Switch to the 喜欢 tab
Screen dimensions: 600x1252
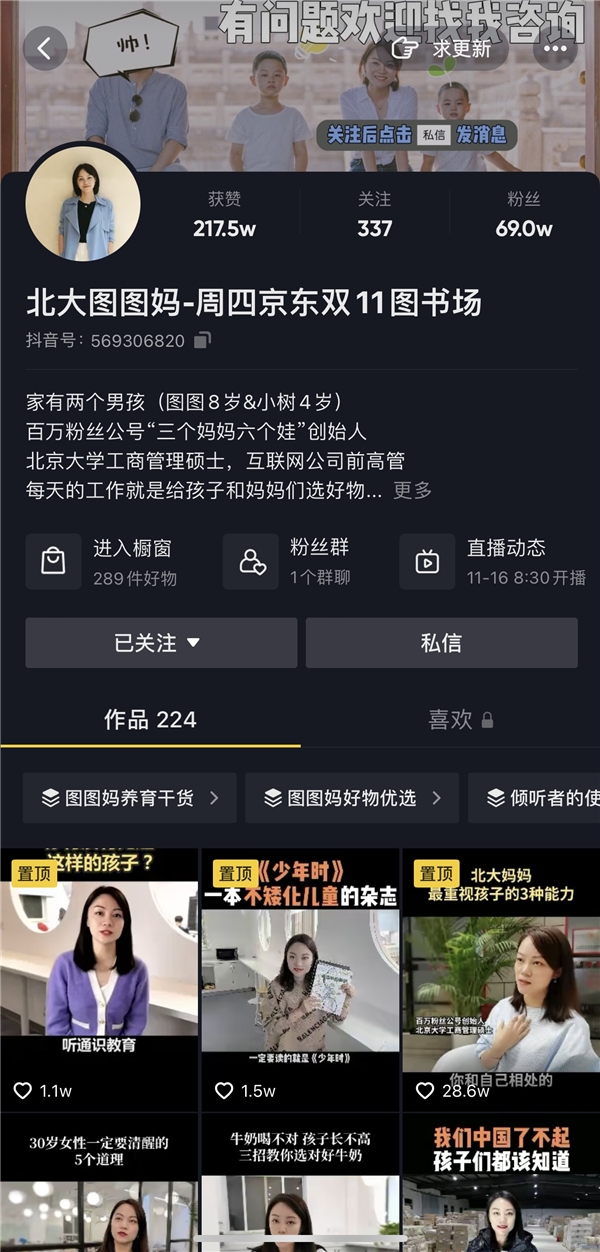click(450, 720)
